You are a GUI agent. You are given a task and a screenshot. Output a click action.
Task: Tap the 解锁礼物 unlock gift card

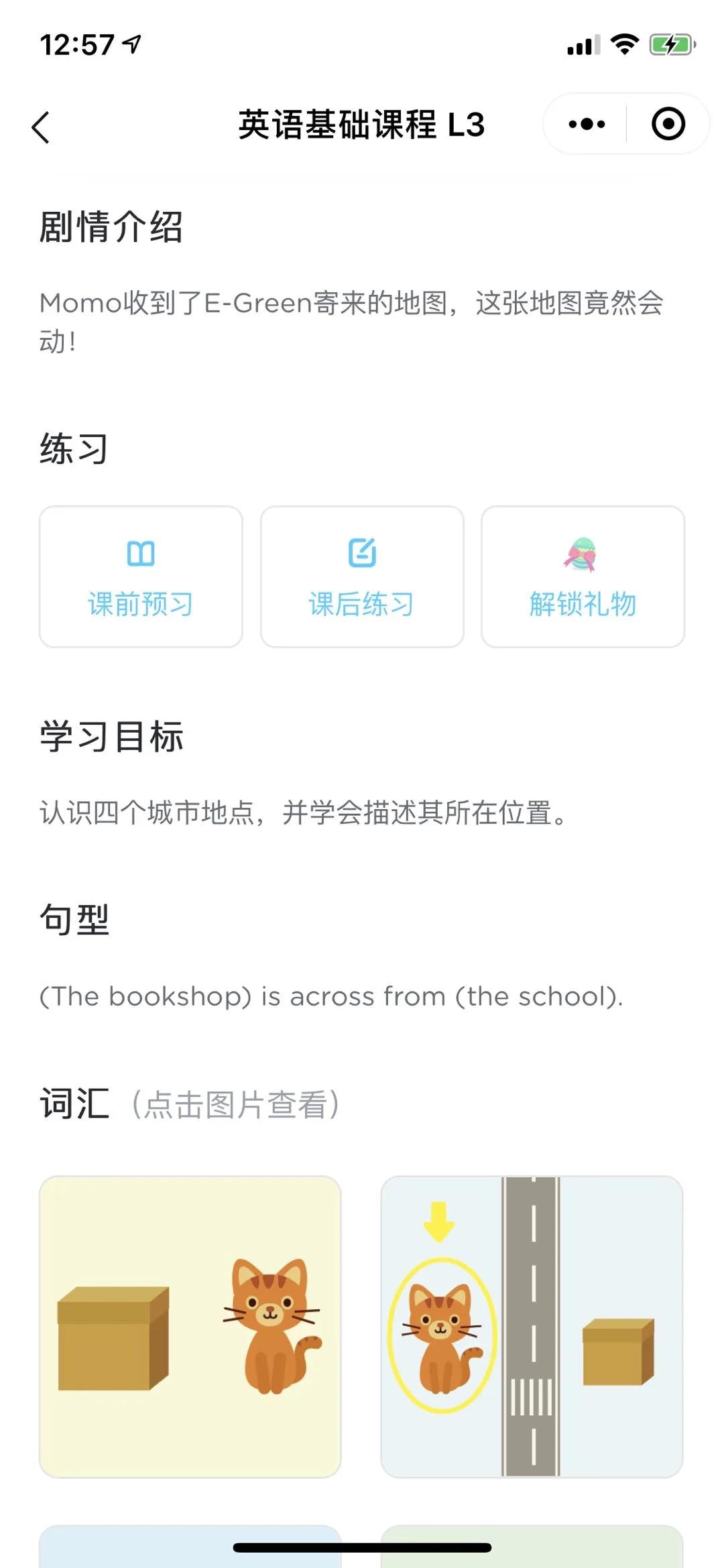click(583, 577)
